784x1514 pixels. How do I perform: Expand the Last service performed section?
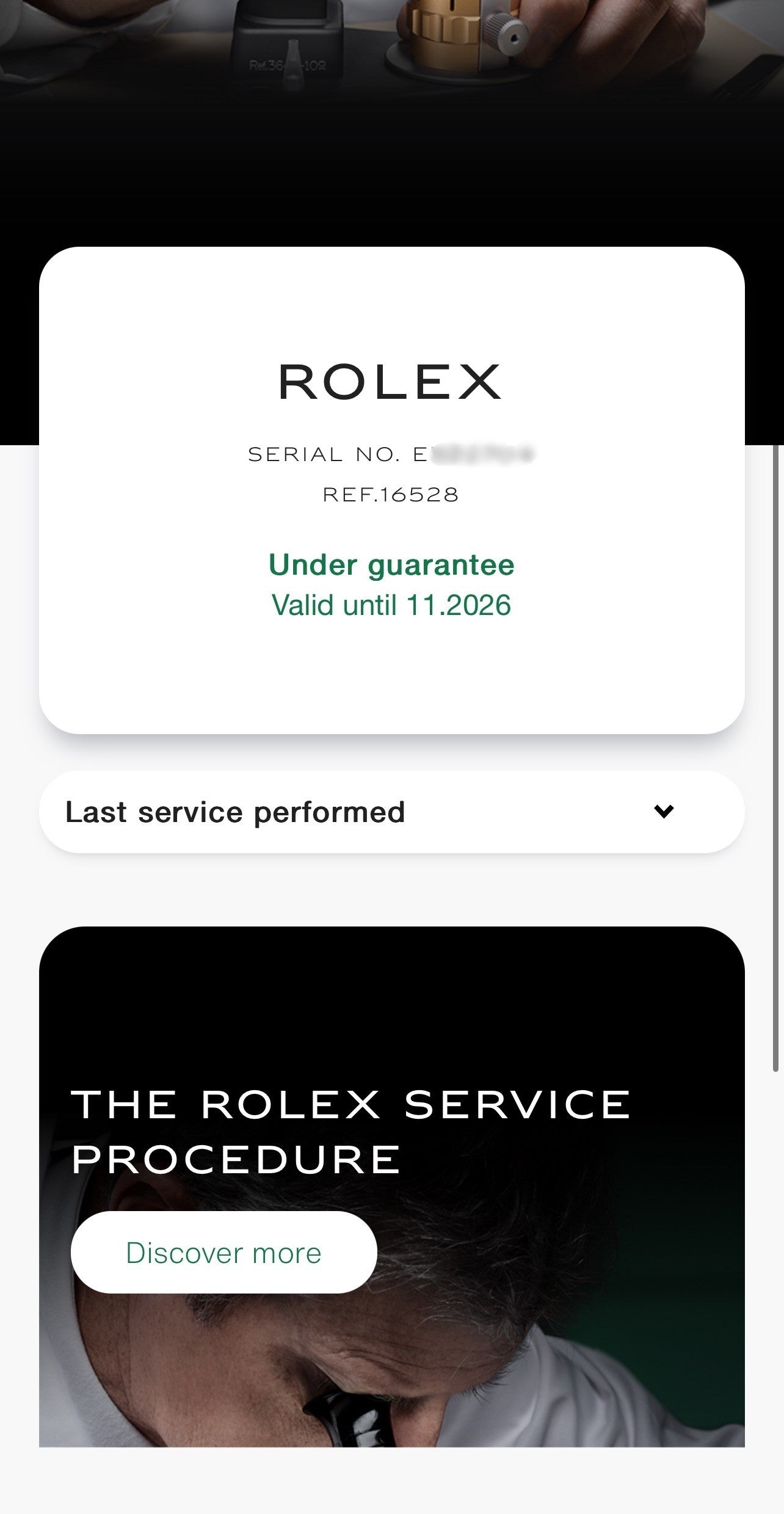(391, 812)
